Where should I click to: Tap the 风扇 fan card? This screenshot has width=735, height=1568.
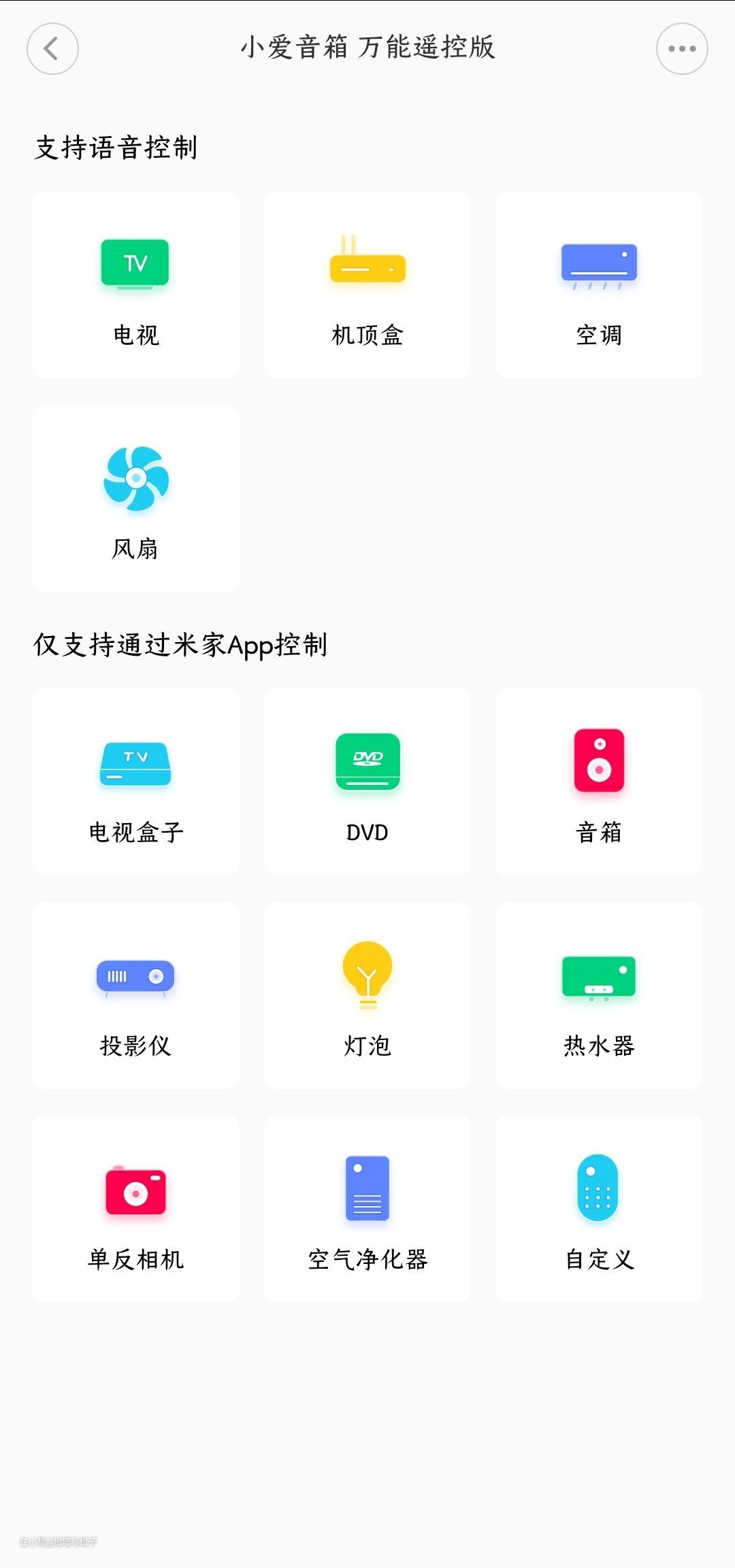click(135, 498)
